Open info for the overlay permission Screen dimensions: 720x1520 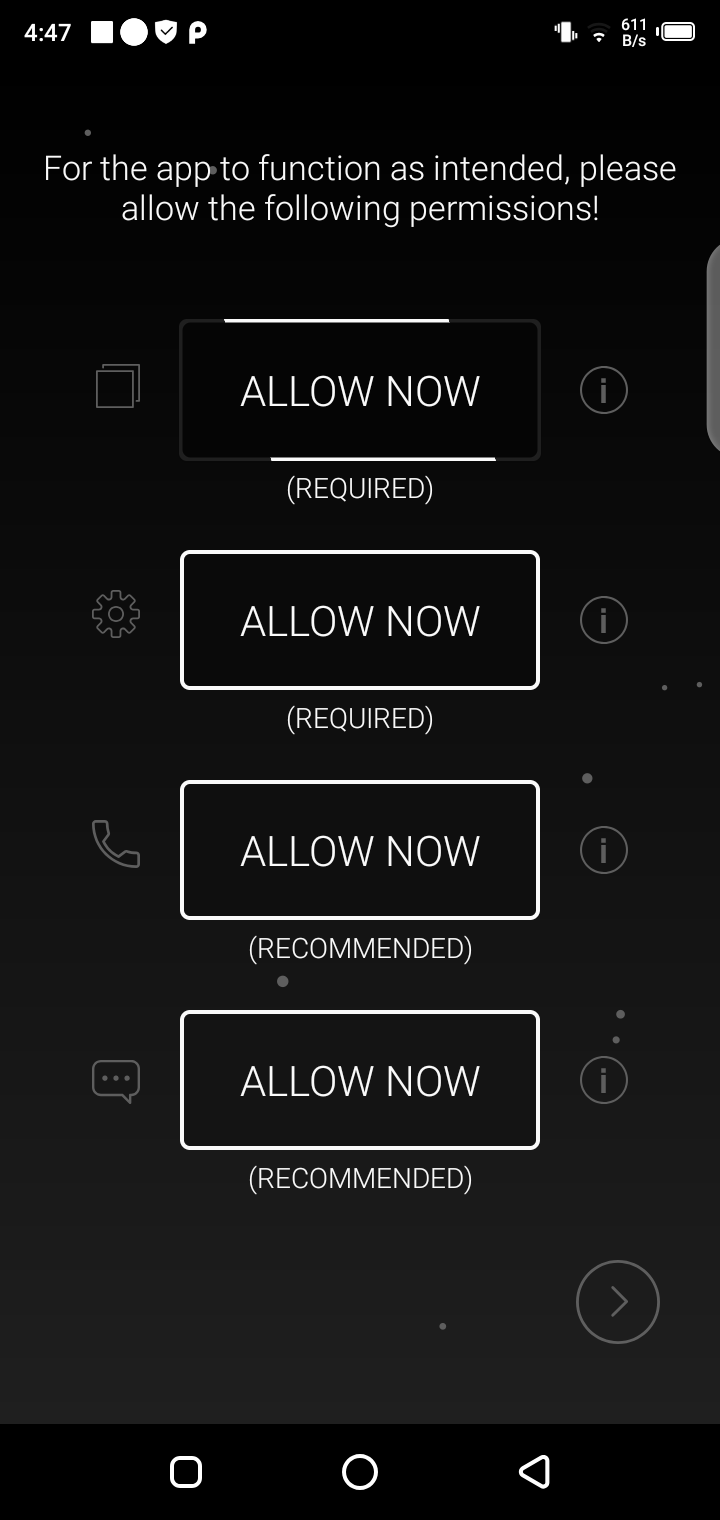604,390
